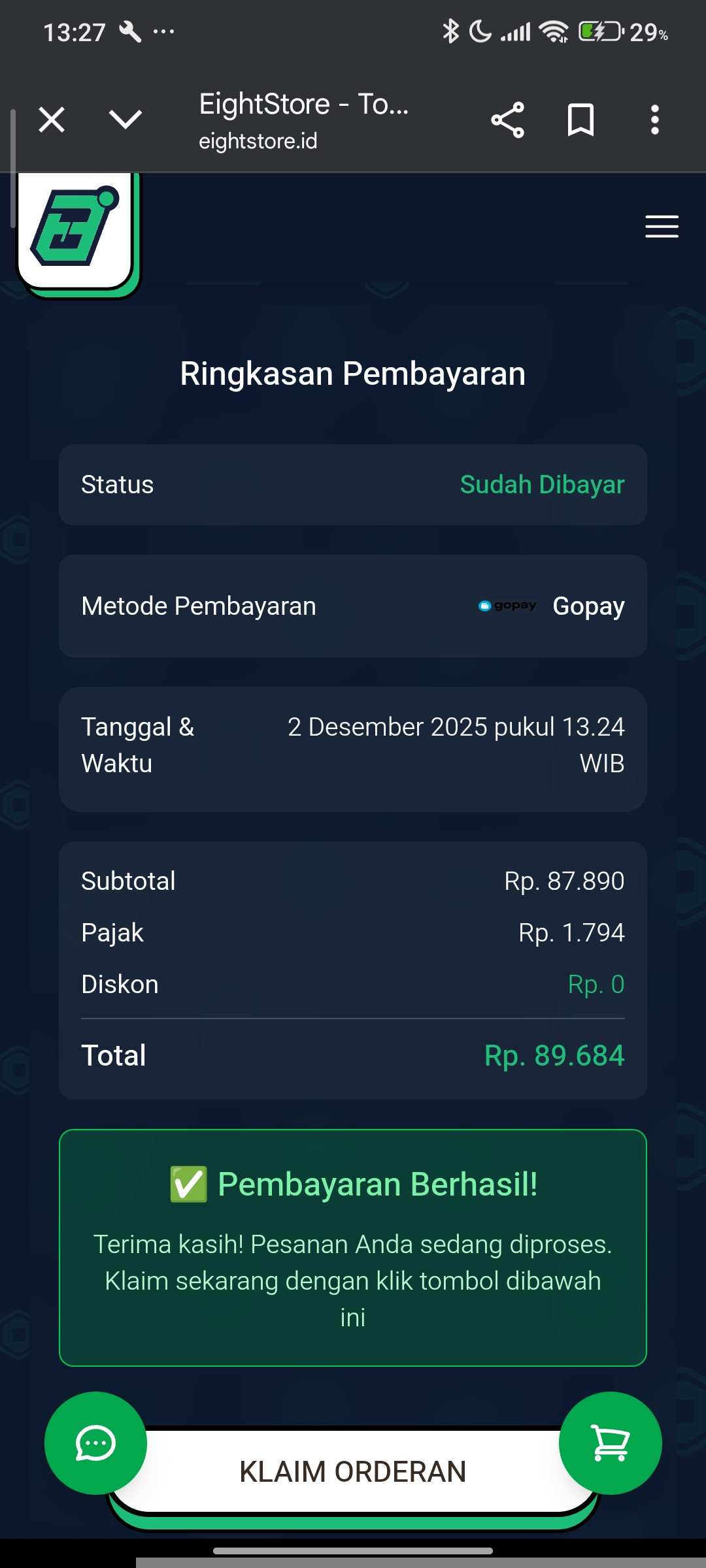Open the floating shopping cart button
Viewport: 706px width, 1568px height.
point(610,1443)
